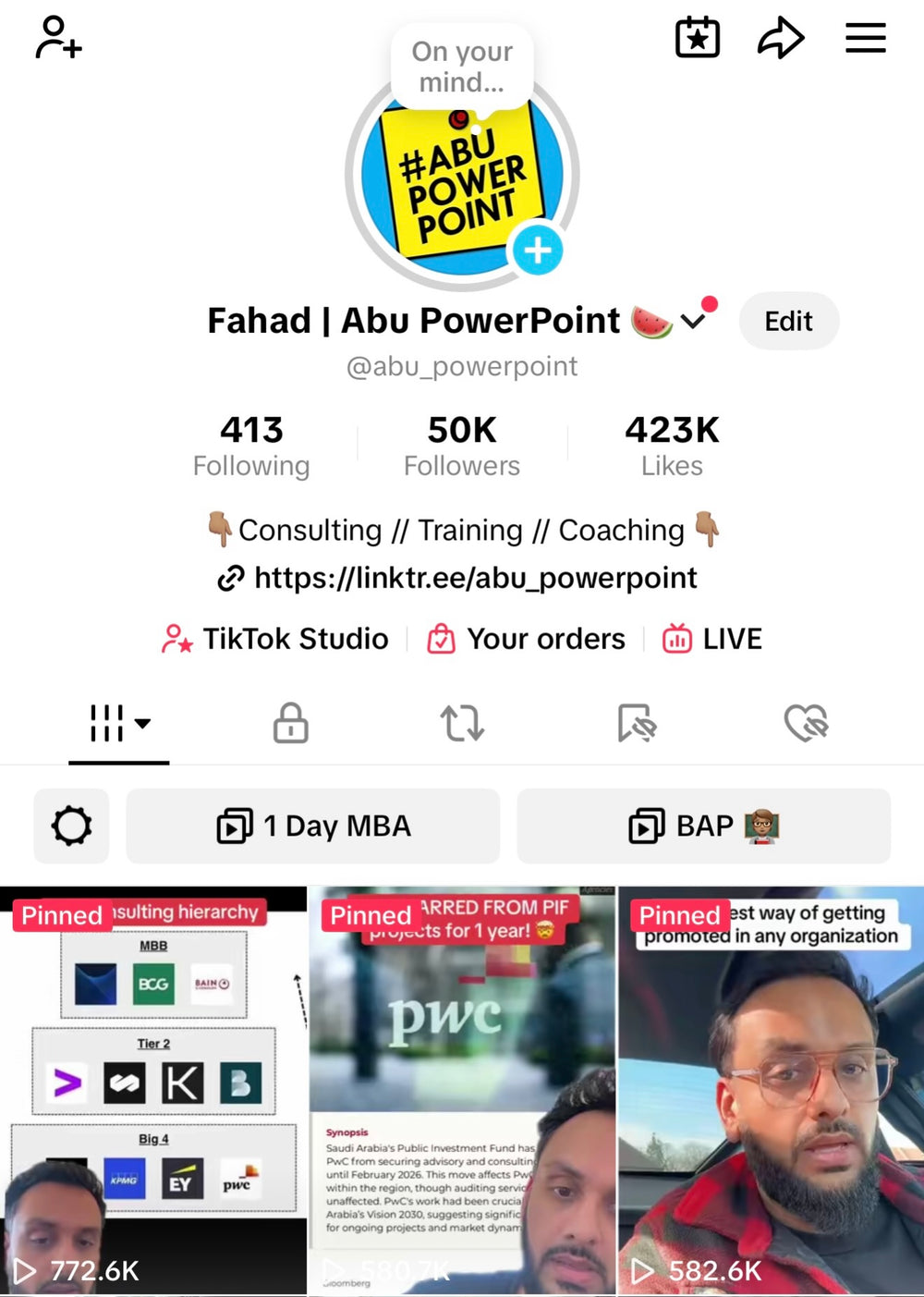The height and width of the screenshot is (1297, 924).
Task: Switch to the liked videos heart tab
Action: click(806, 723)
